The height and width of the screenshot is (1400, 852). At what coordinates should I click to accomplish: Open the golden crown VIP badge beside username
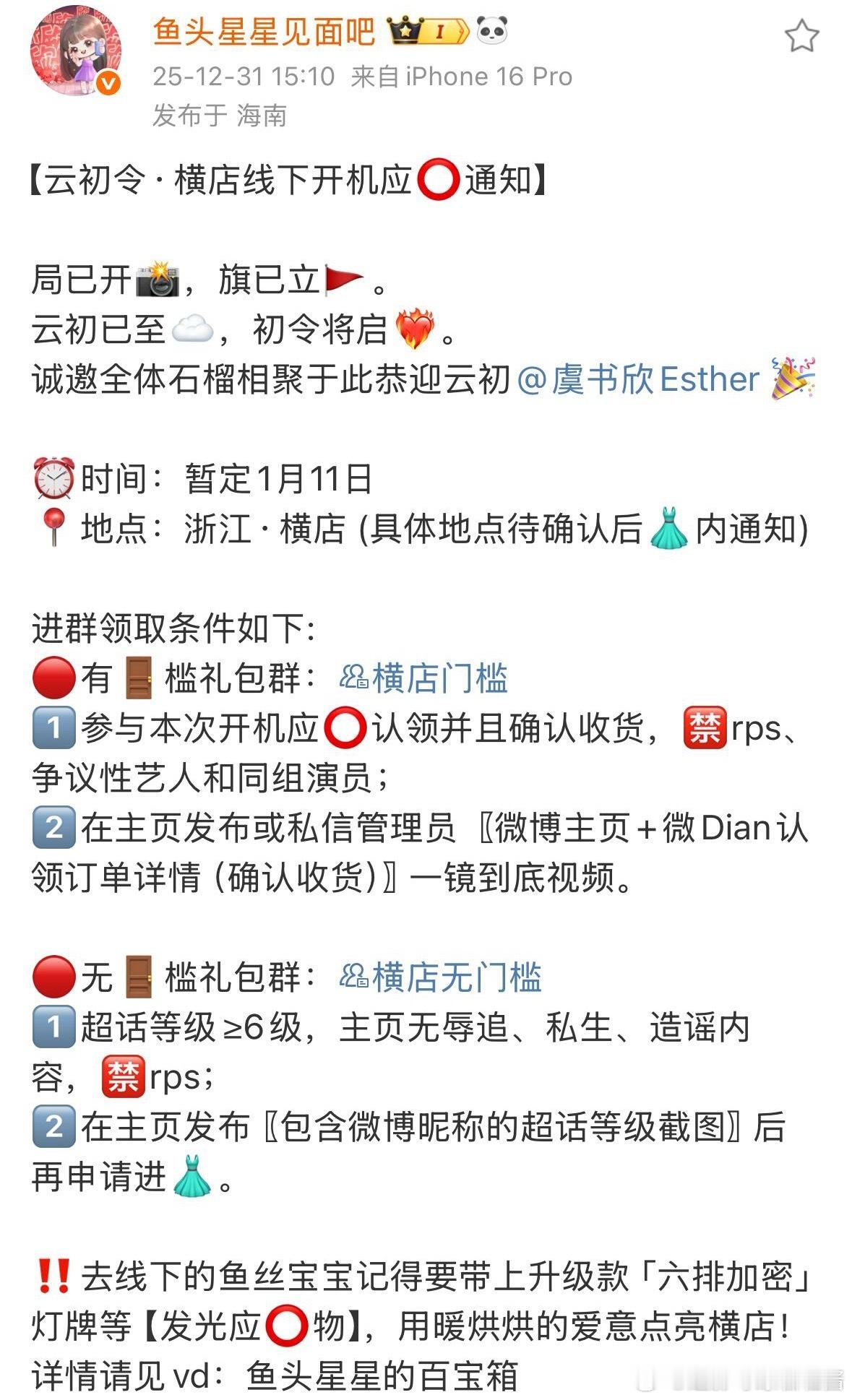[405, 33]
